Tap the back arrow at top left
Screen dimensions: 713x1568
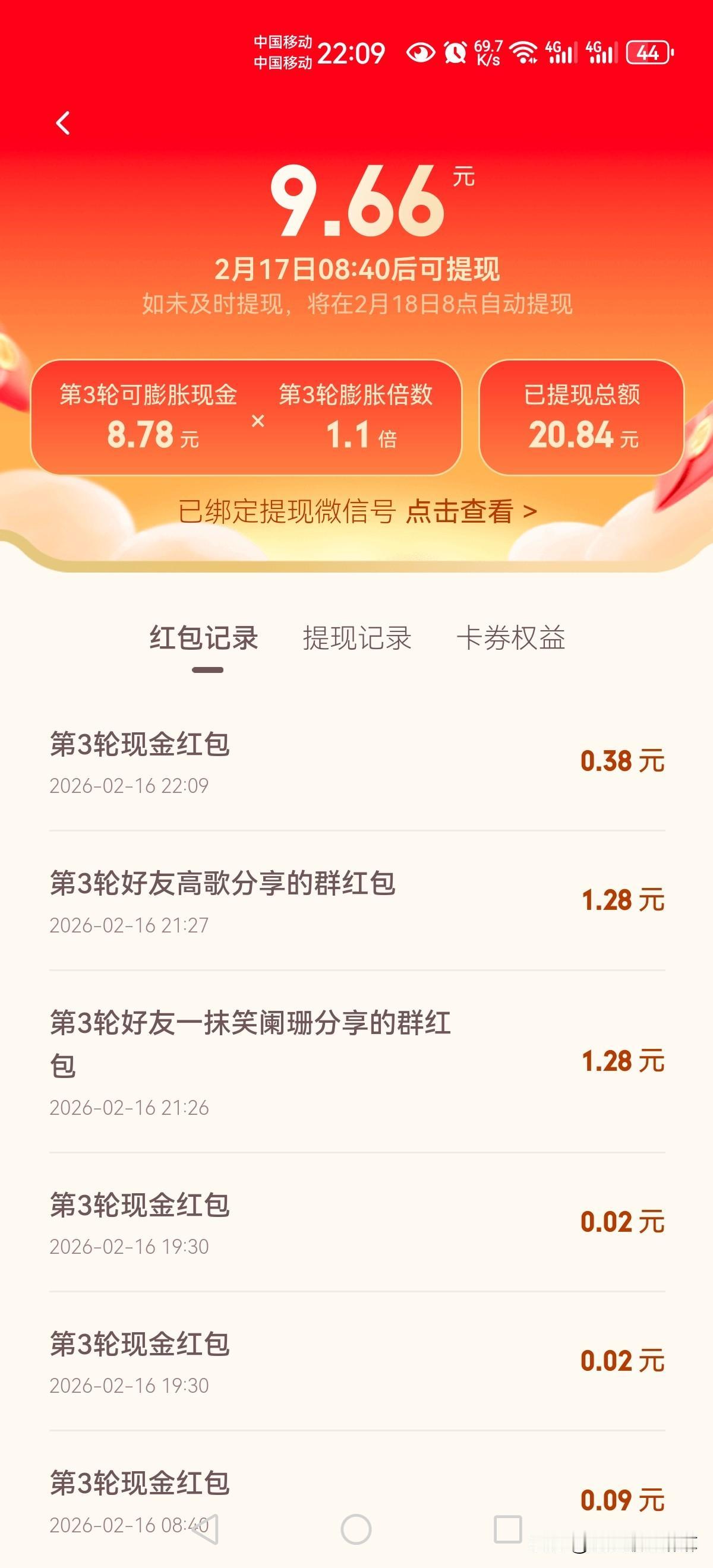pos(63,123)
